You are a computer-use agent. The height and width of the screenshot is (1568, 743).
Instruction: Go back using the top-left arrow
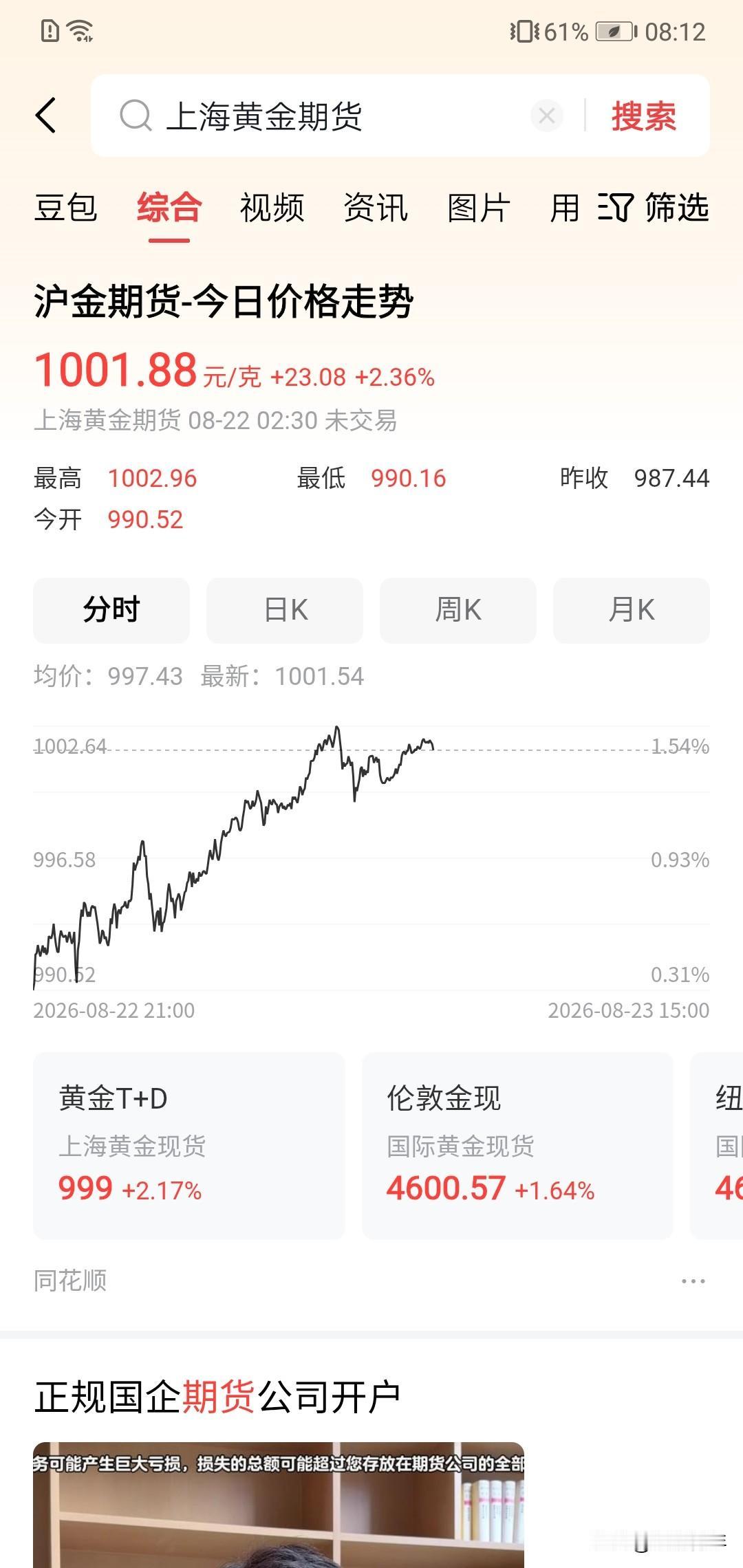click(45, 115)
